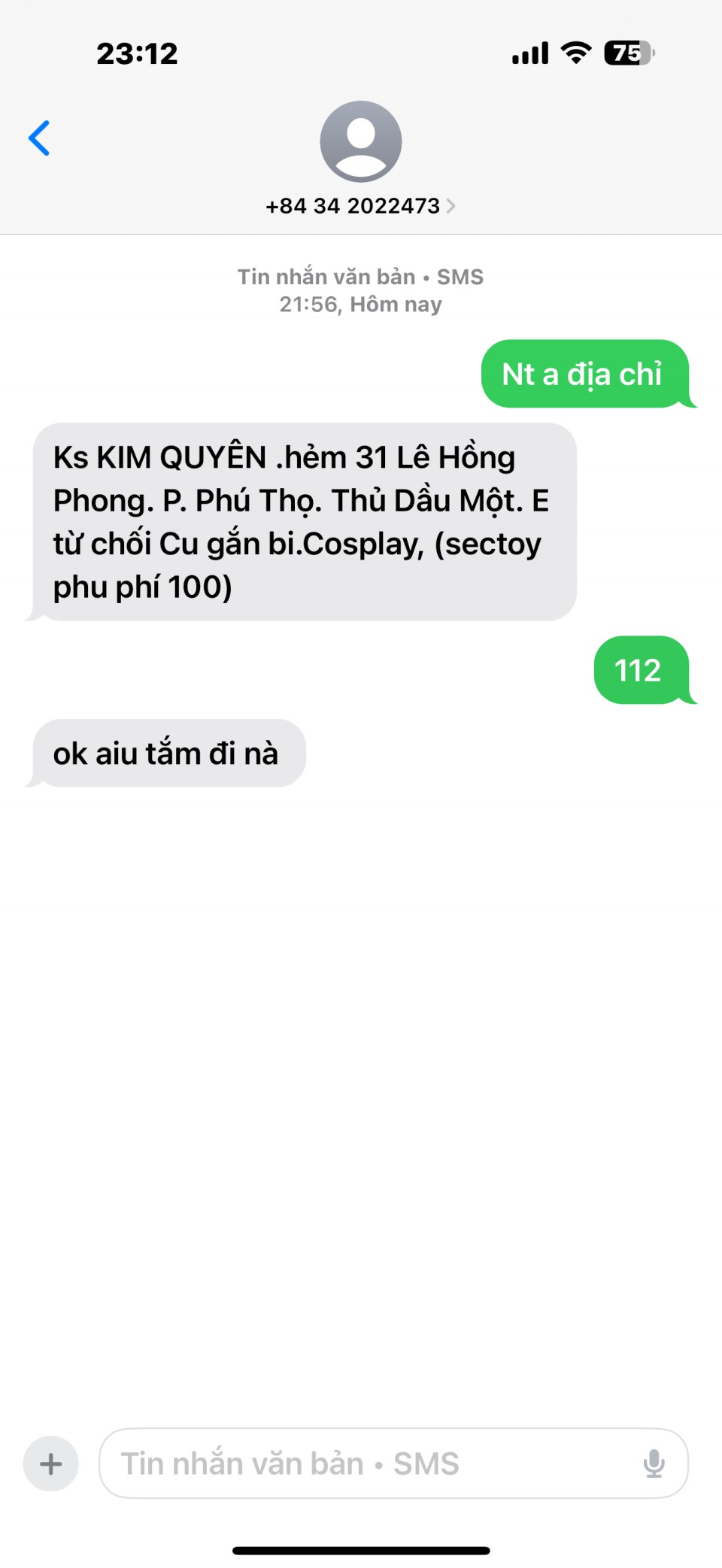Go back to the messages list
Image resolution: width=722 pixels, height=1568 pixels.
point(39,138)
